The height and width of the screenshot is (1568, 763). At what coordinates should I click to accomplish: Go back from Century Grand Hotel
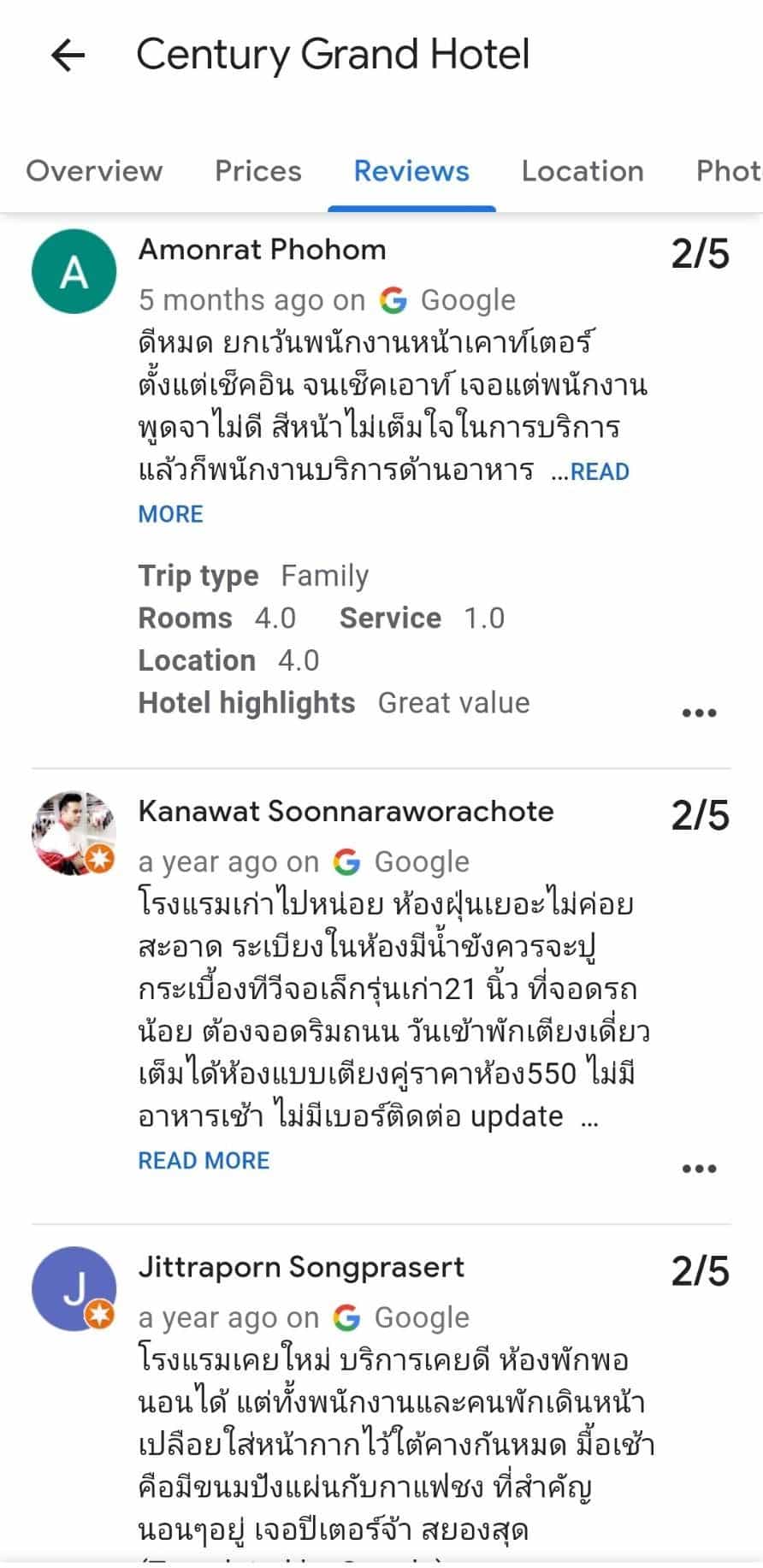point(68,56)
